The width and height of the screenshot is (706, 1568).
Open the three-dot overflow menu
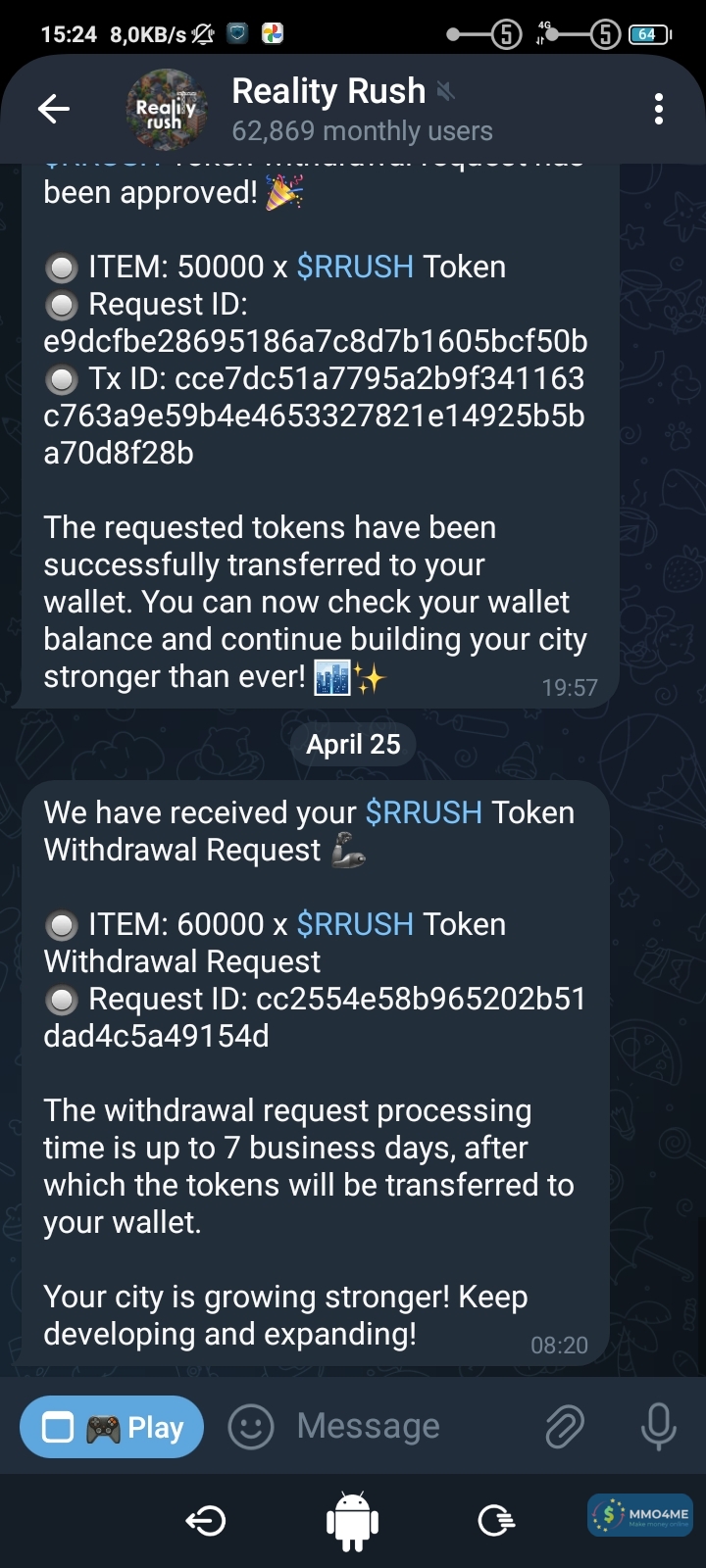tap(658, 109)
